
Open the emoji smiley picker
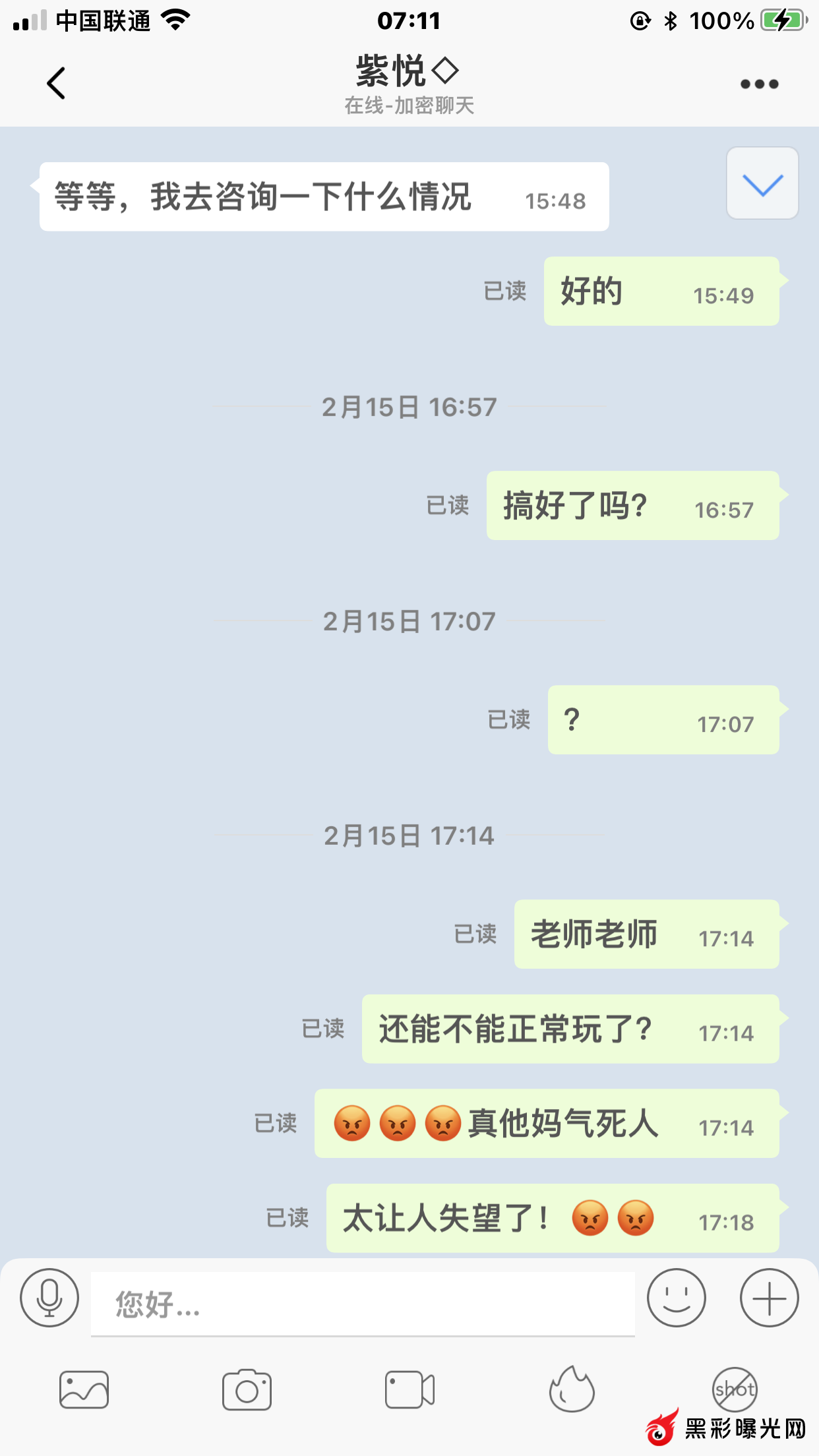point(676,1298)
